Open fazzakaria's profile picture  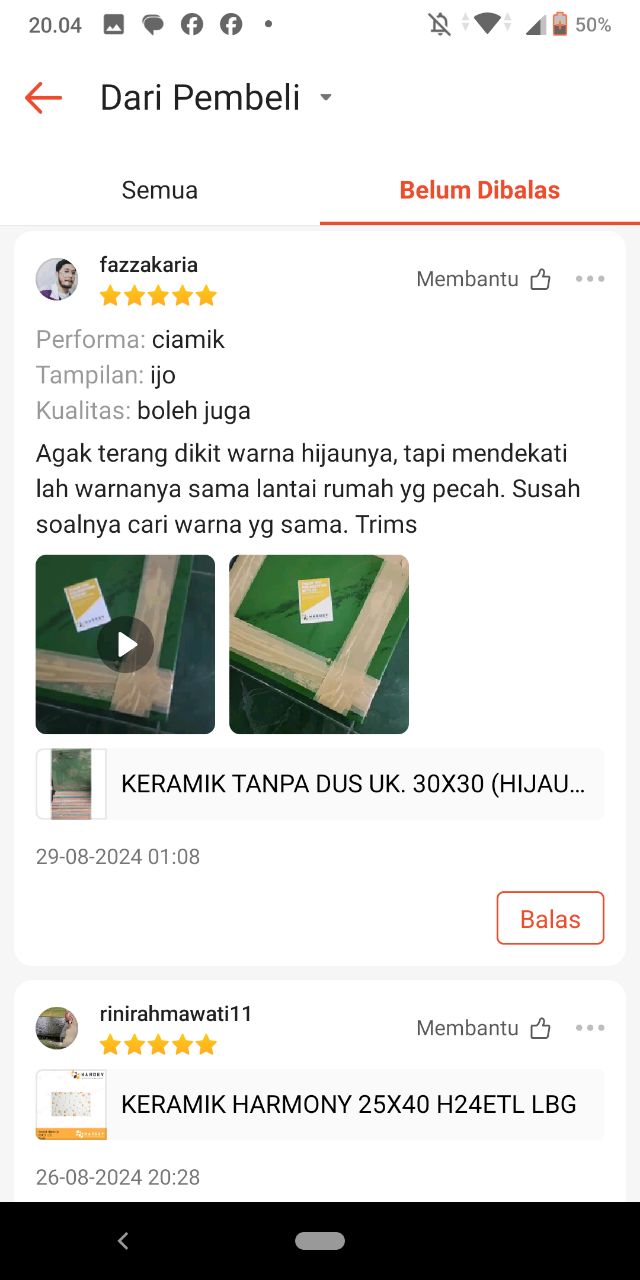(x=57, y=279)
